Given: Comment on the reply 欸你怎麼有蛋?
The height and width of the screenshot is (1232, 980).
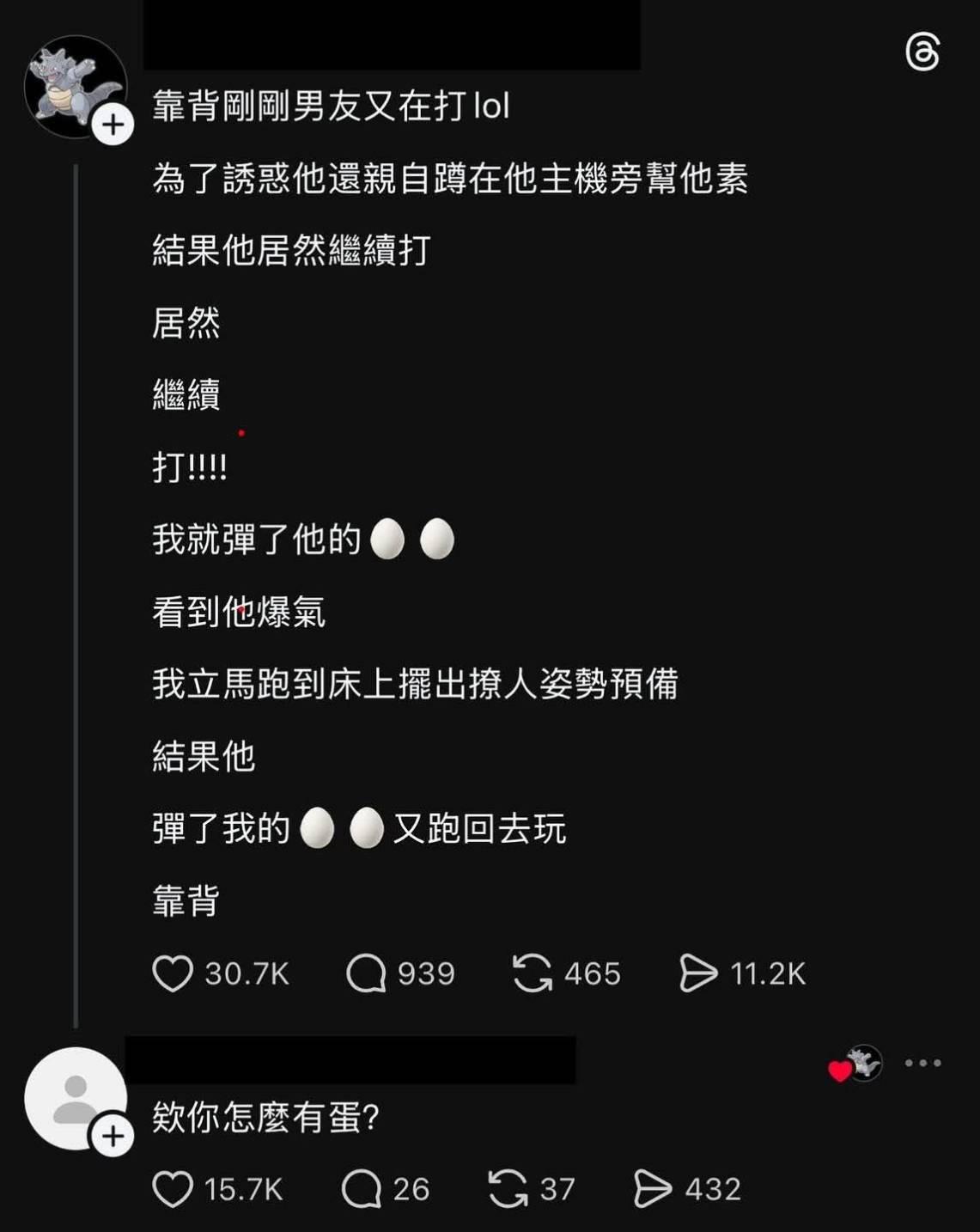Looking at the screenshot, I should pos(362,1189).
